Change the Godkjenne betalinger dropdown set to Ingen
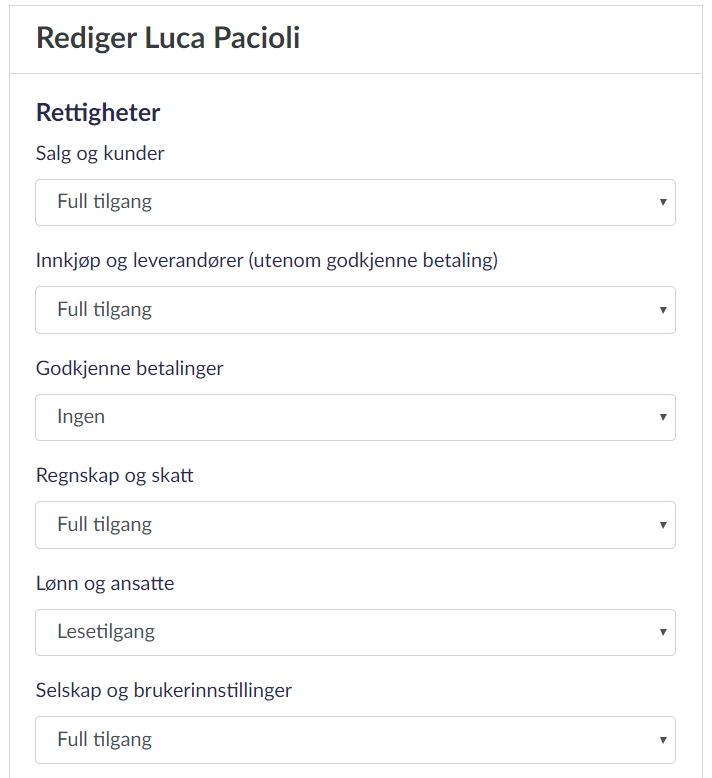Screen dimensions: 712x778 (x=355, y=417)
